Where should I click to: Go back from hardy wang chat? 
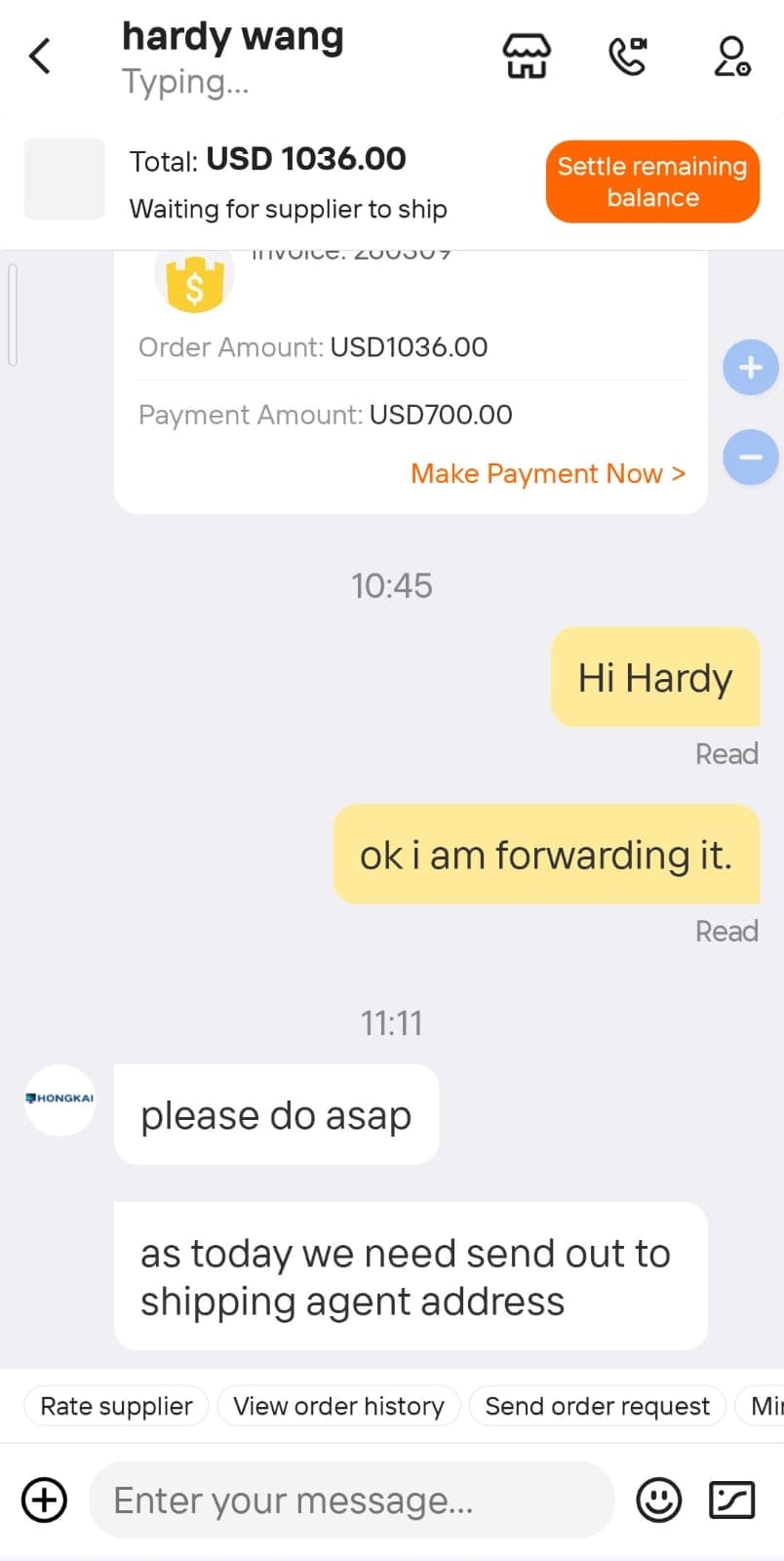pos(40,57)
